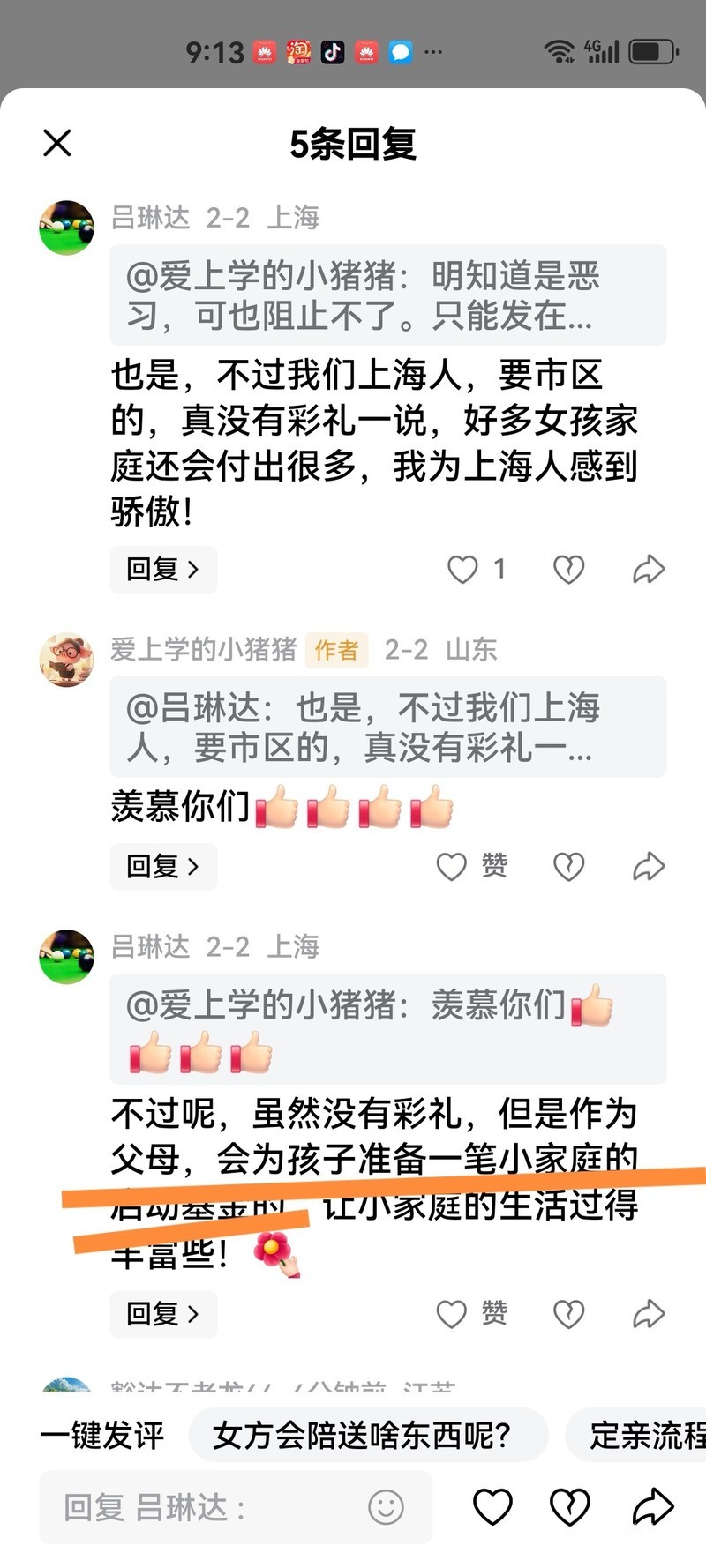Share the 羡慕你们 comment
Viewport: 706px width, 1568px height.
click(649, 867)
